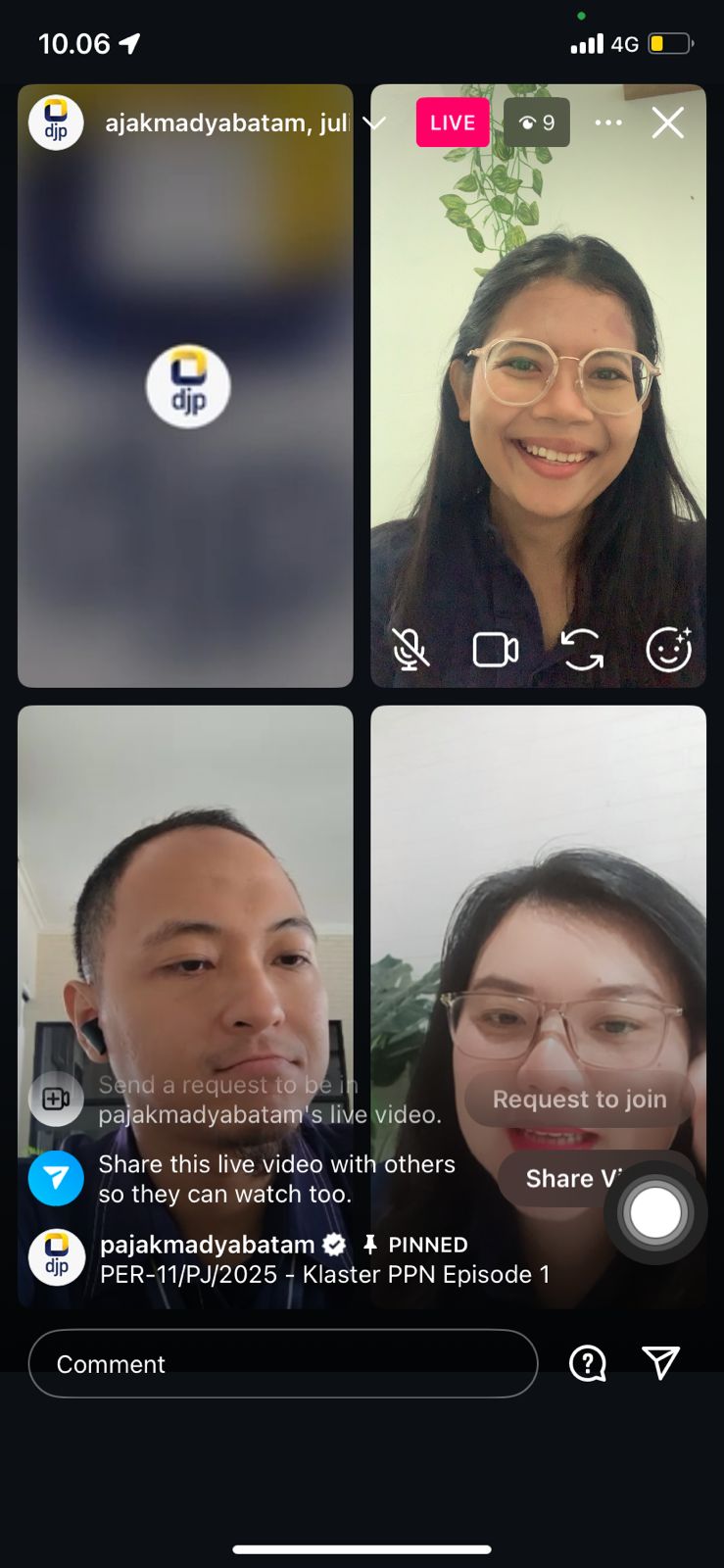Tap Request to join button
The width and height of the screenshot is (724, 1568).
tap(579, 1100)
